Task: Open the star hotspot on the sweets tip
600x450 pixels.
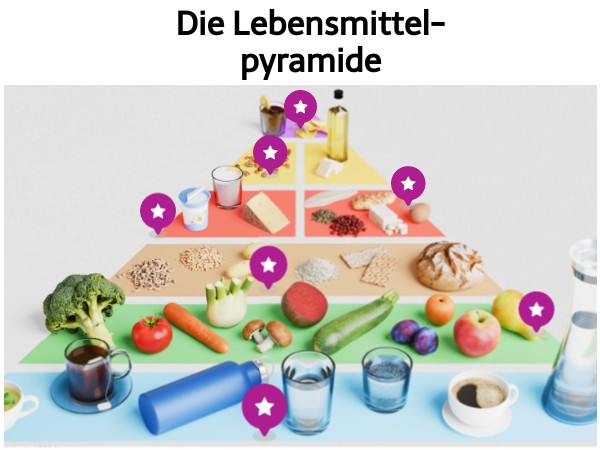Action: (x=300, y=107)
